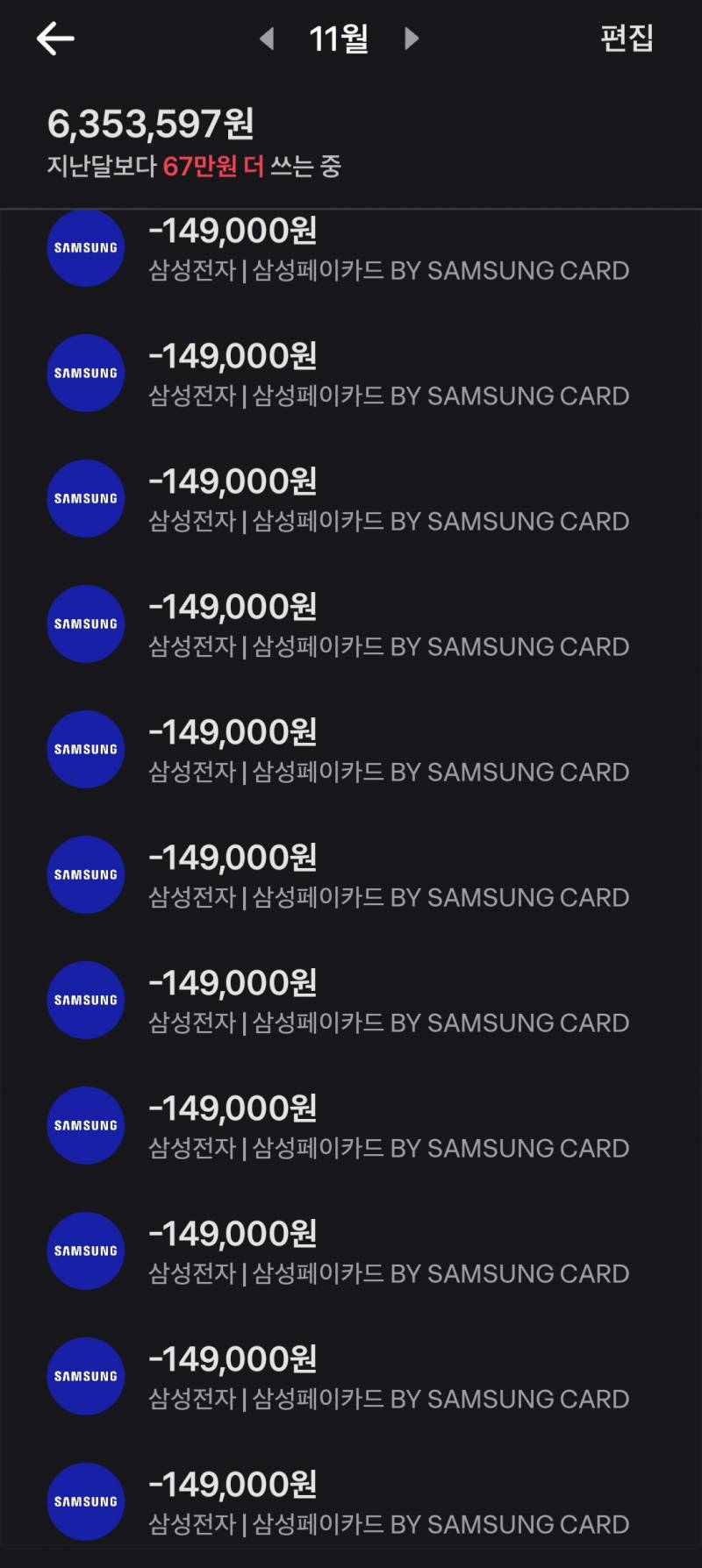Go to the next month

click(x=411, y=39)
